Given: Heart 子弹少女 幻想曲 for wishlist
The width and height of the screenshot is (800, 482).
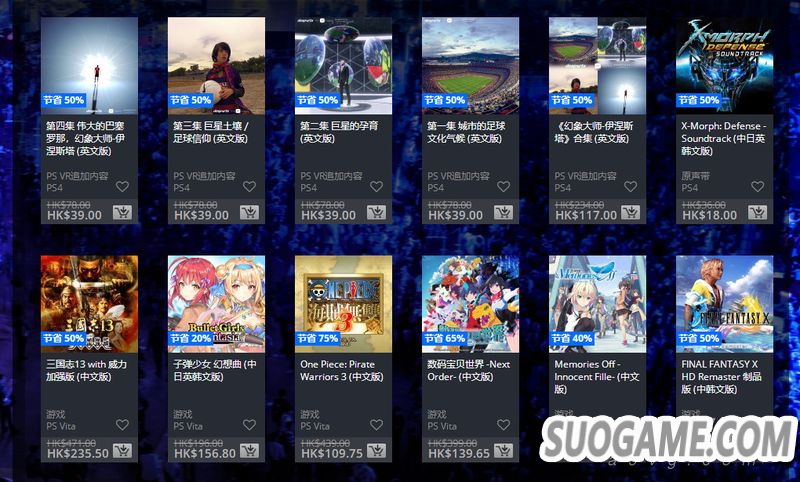Looking at the screenshot, I should [x=249, y=424].
